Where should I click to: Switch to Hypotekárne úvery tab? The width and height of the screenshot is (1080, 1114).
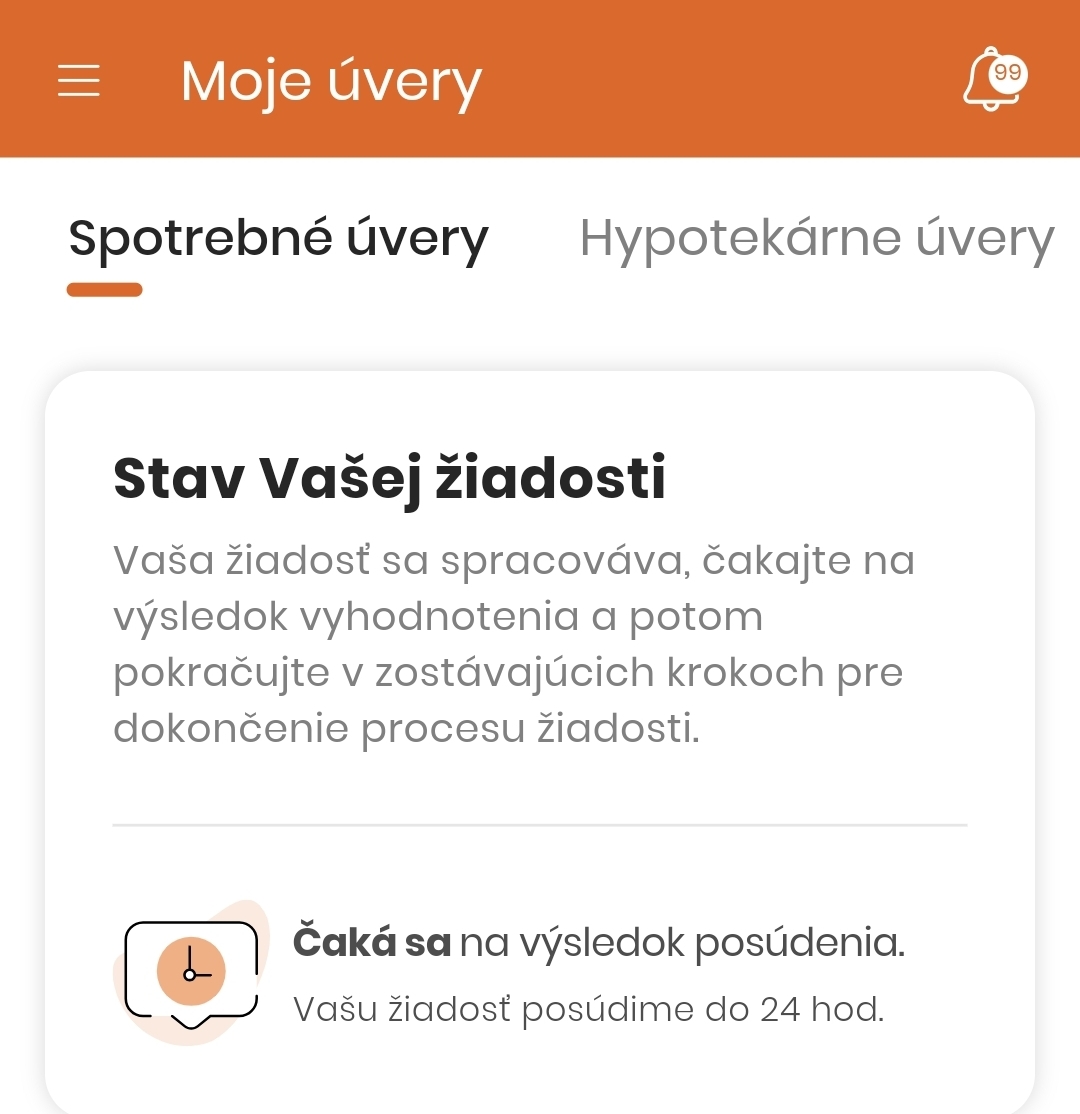coord(816,239)
